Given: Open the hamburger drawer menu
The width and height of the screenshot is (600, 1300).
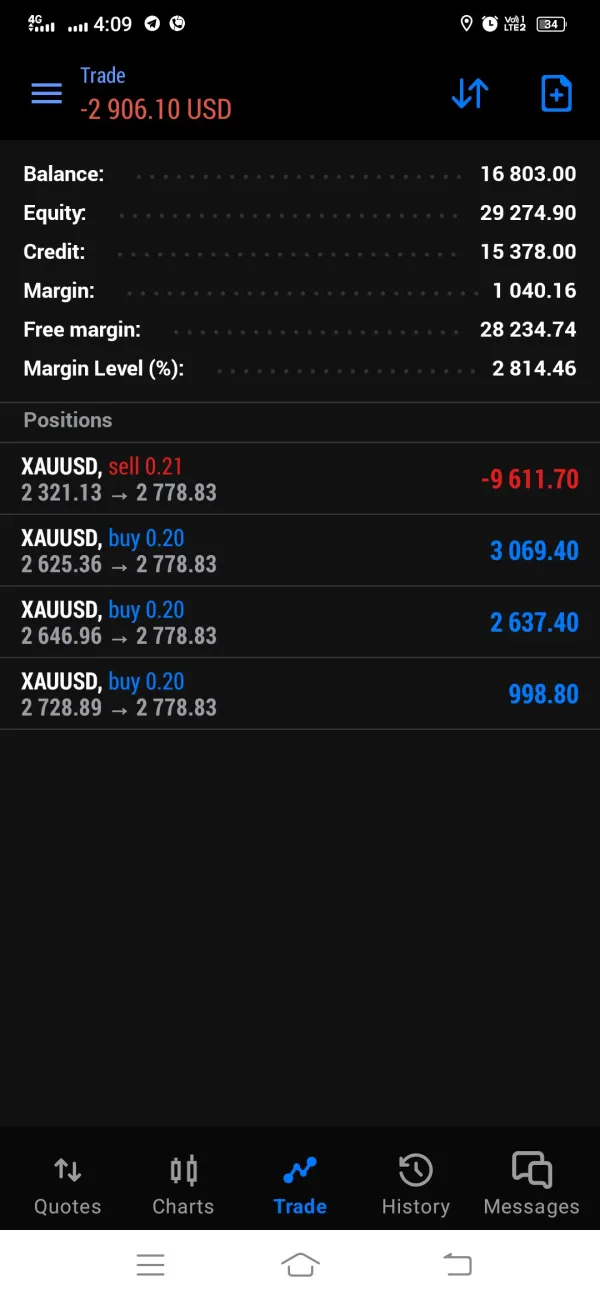Looking at the screenshot, I should click(46, 94).
